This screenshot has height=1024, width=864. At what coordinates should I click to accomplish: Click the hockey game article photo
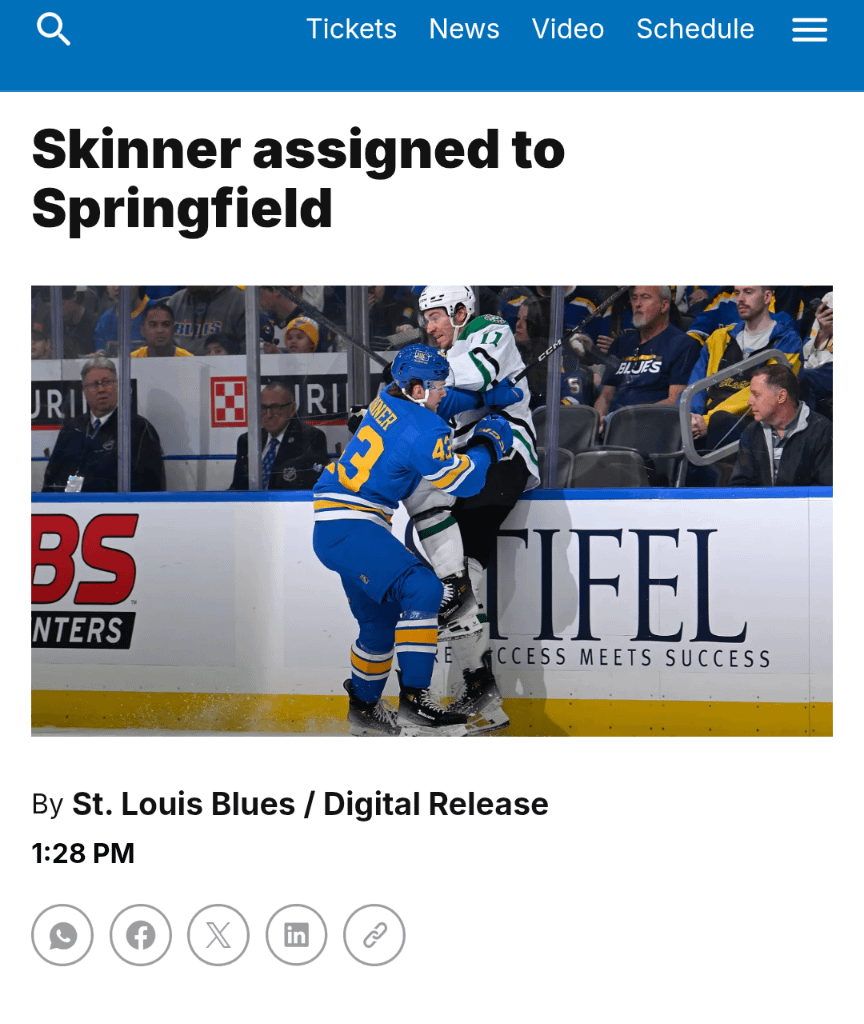coord(432,509)
